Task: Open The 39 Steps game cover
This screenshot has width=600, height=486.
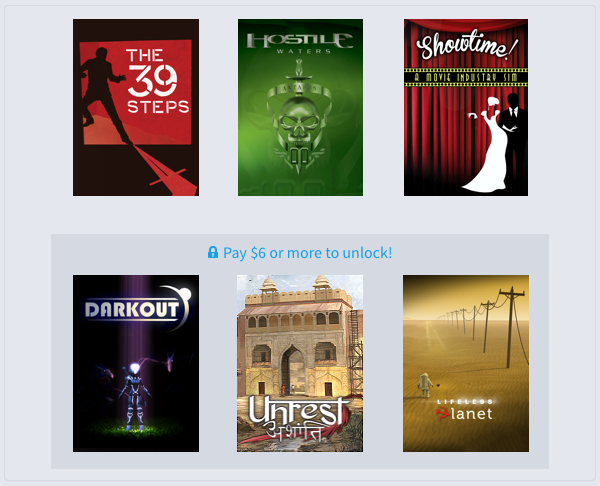Action: (x=136, y=108)
